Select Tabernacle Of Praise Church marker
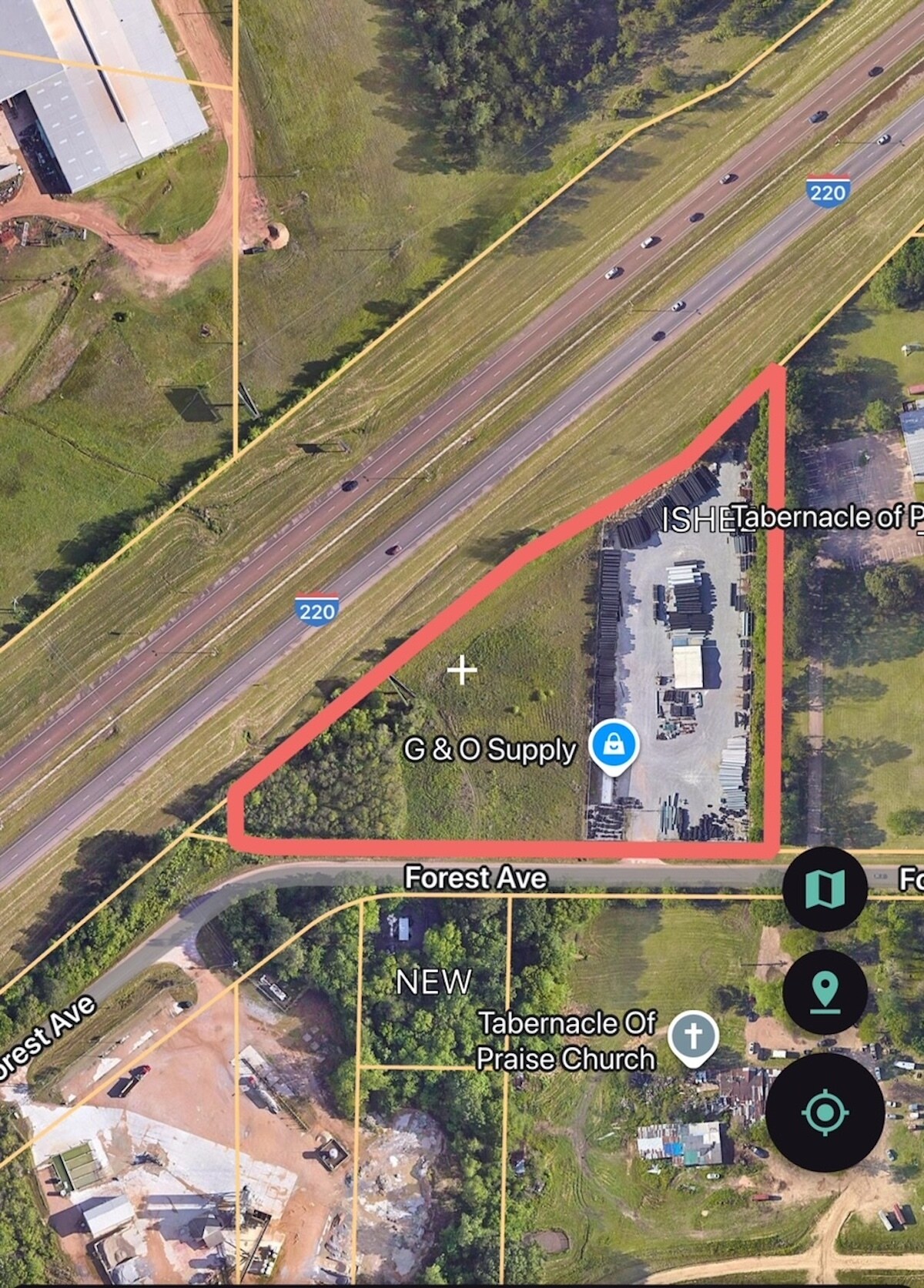This screenshot has height=1288, width=924. point(693,1036)
